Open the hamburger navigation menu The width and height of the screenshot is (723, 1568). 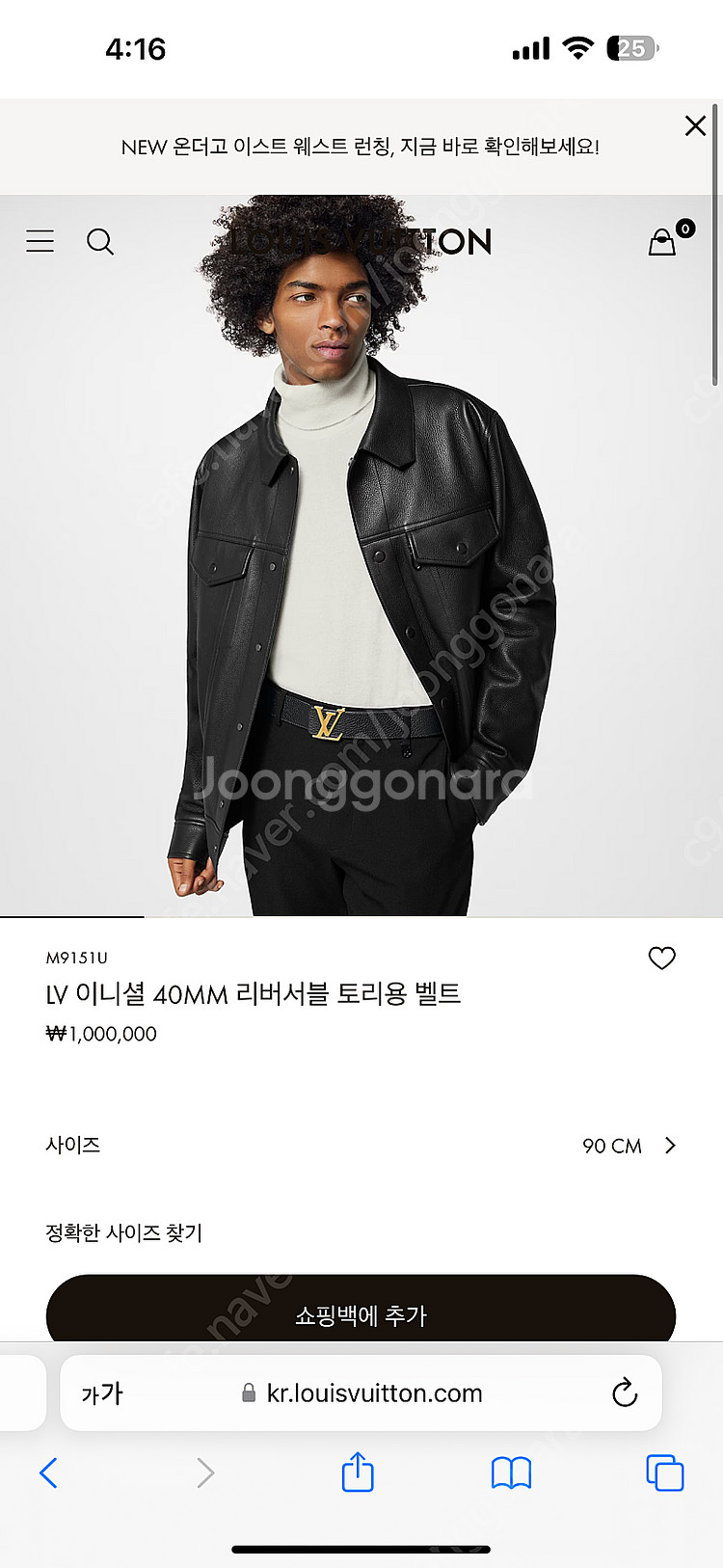(x=40, y=241)
